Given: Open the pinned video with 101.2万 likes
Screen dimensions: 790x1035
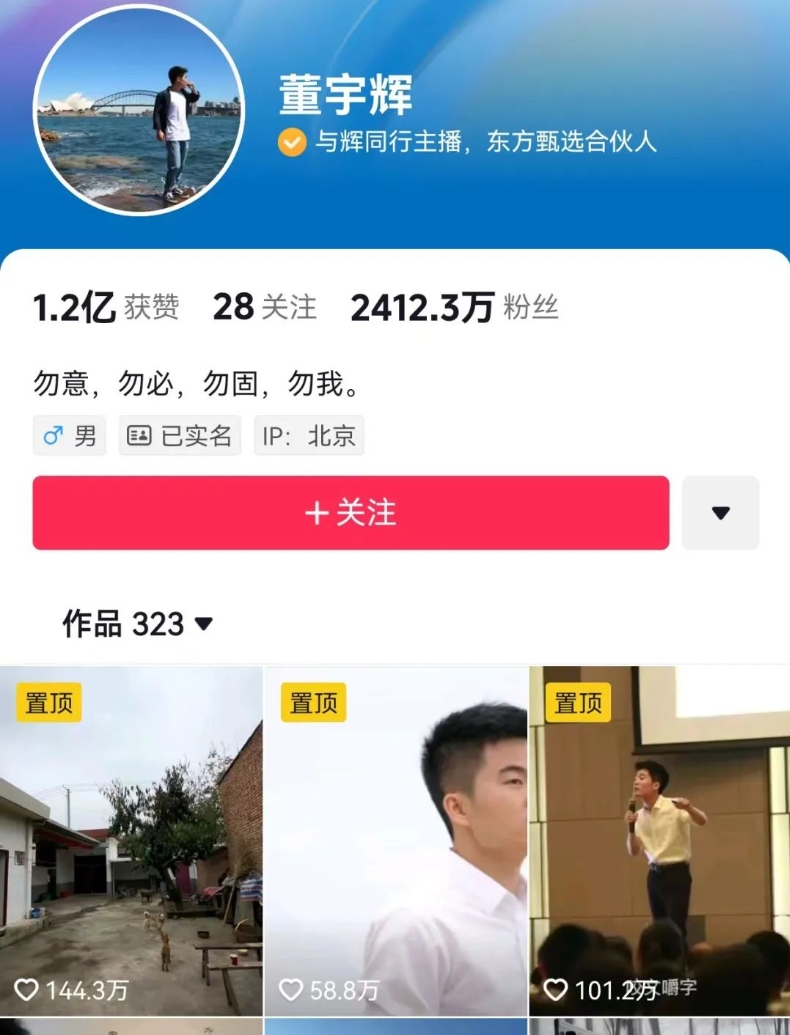Looking at the screenshot, I should pos(659,840).
